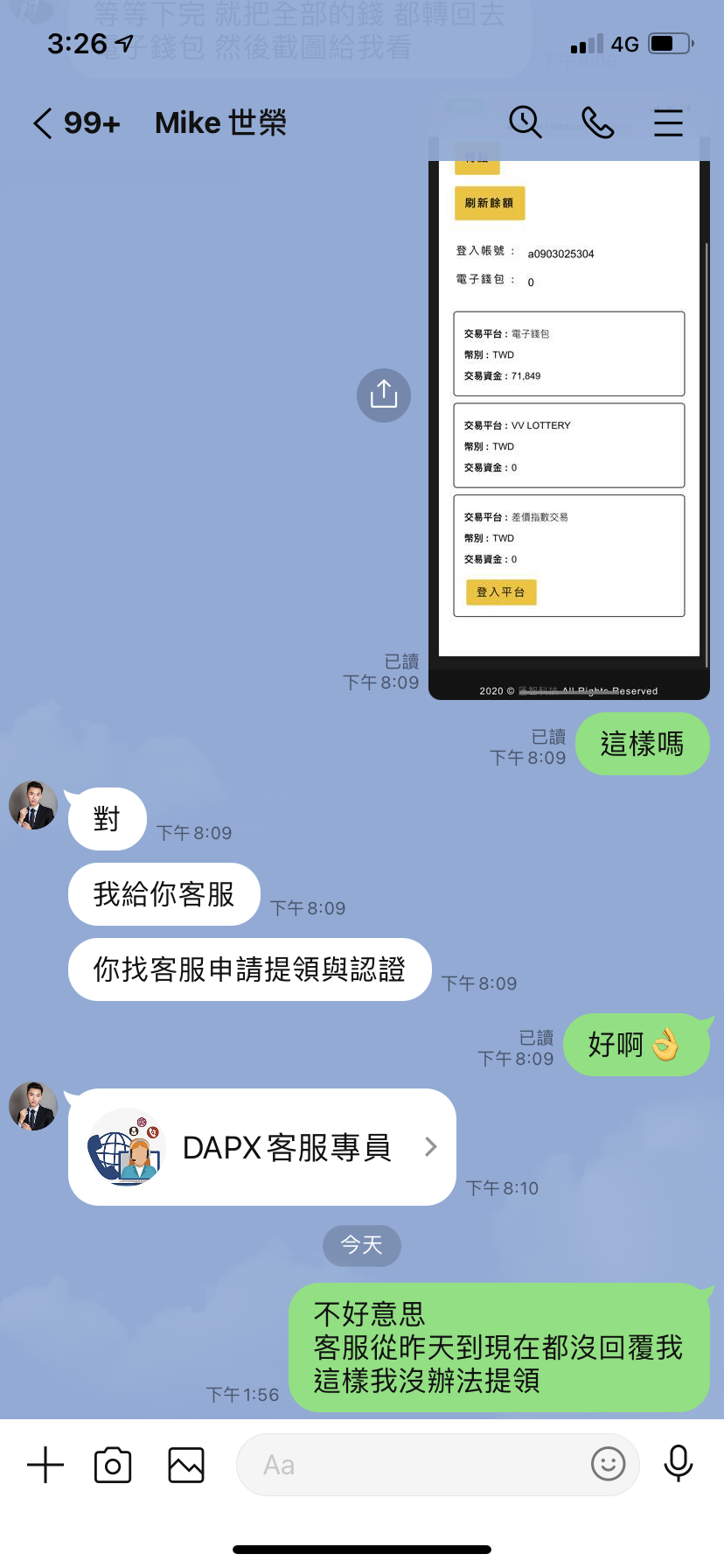Open DAPX 客服專員 contact card
Screen dimensions: 724x1568
tap(262, 1147)
